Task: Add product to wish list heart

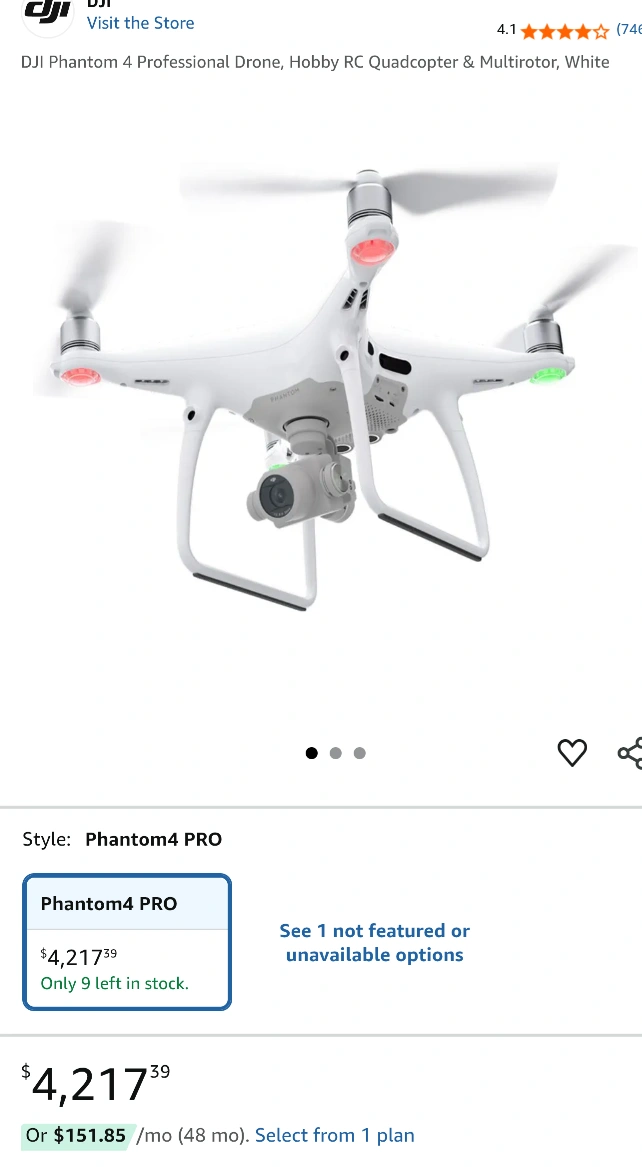Action: click(x=572, y=752)
